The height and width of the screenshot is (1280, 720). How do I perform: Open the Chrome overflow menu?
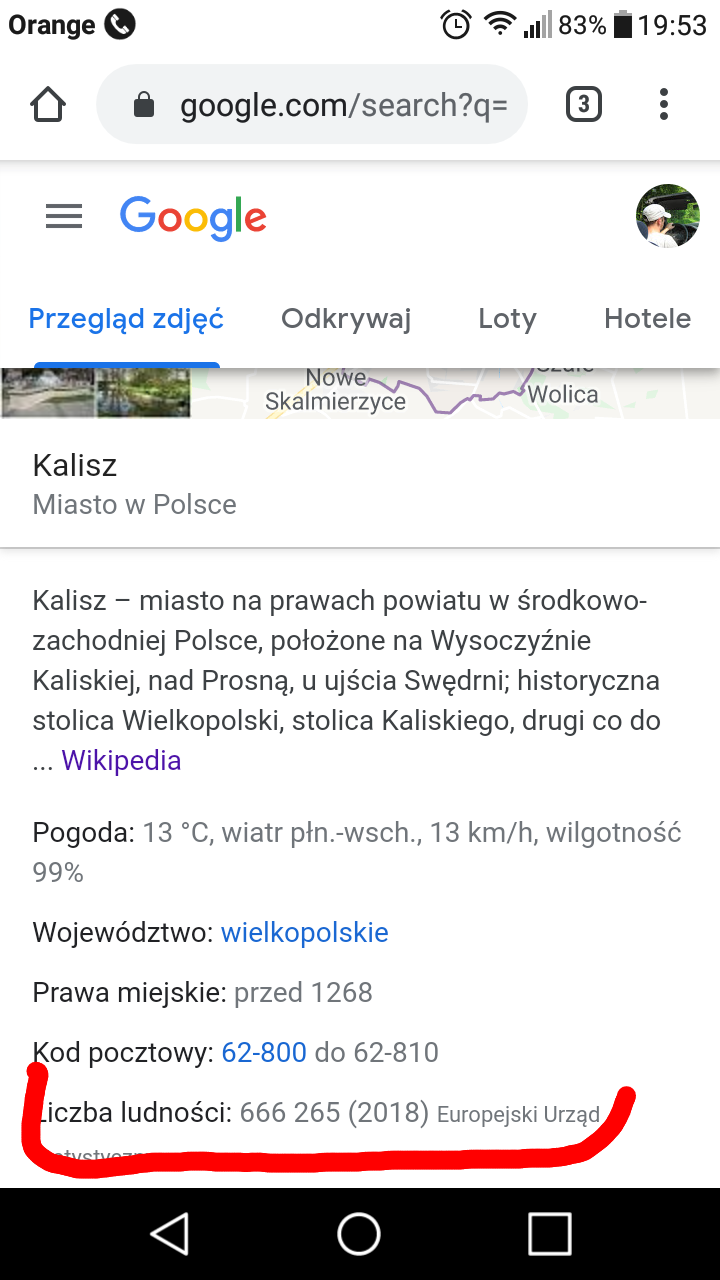pos(664,105)
